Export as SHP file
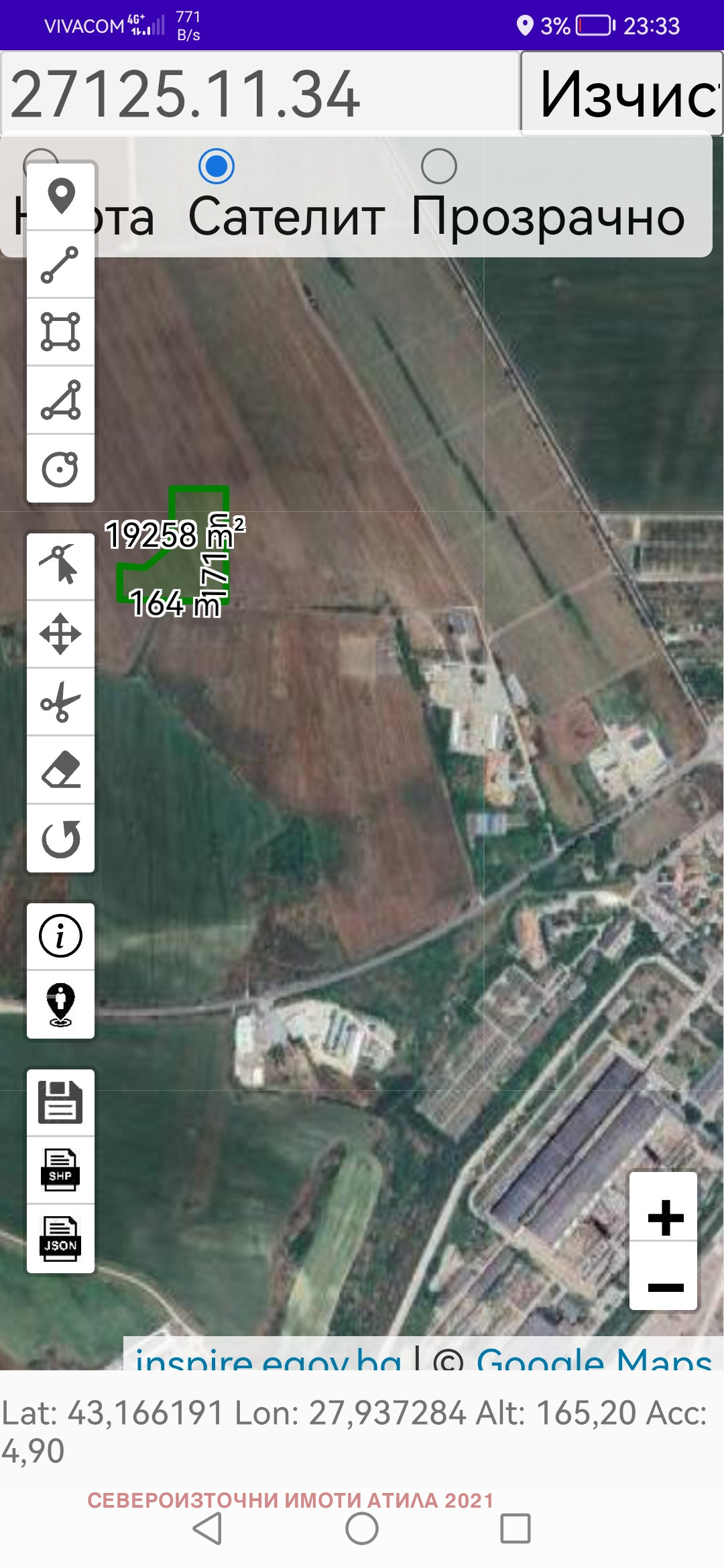The height and width of the screenshot is (1568, 724). [x=61, y=1170]
